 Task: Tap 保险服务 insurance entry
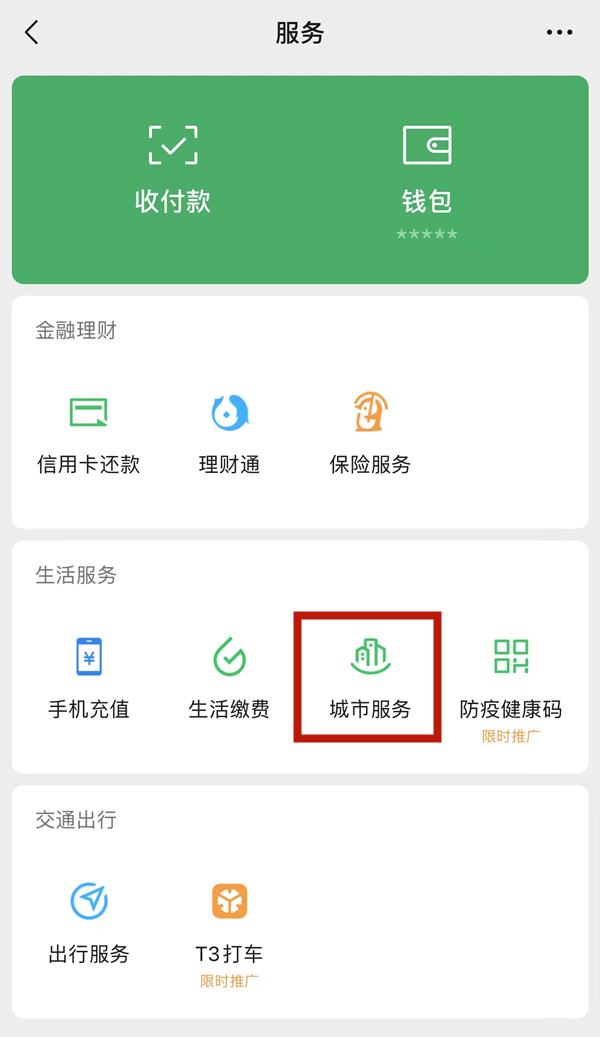pyautogui.click(x=370, y=432)
